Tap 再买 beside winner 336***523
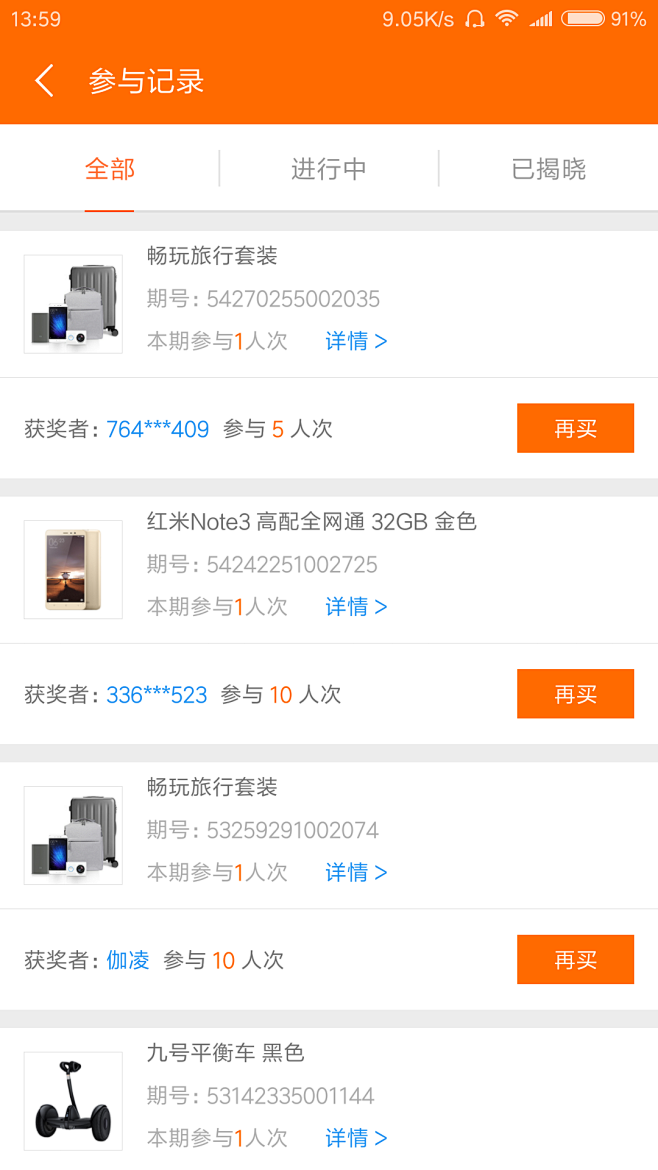658x1170 pixels. (x=575, y=694)
